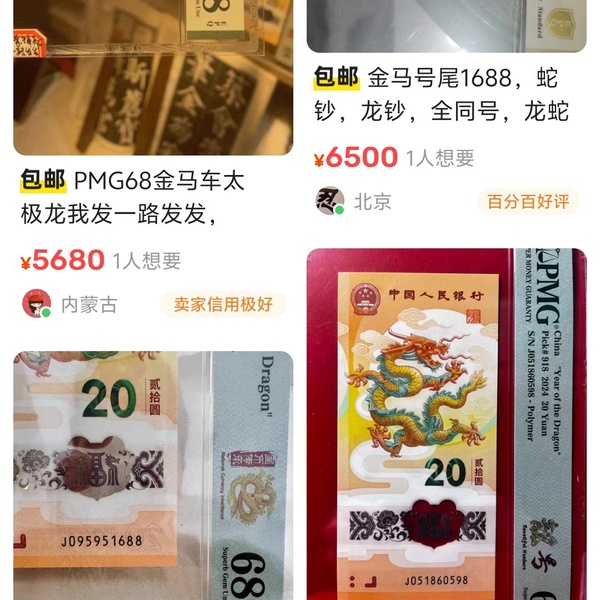Image resolution: width=600 pixels, height=600 pixels.
Task: Open the 内蒙古 seller's avatar
Action: click(x=37, y=304)
